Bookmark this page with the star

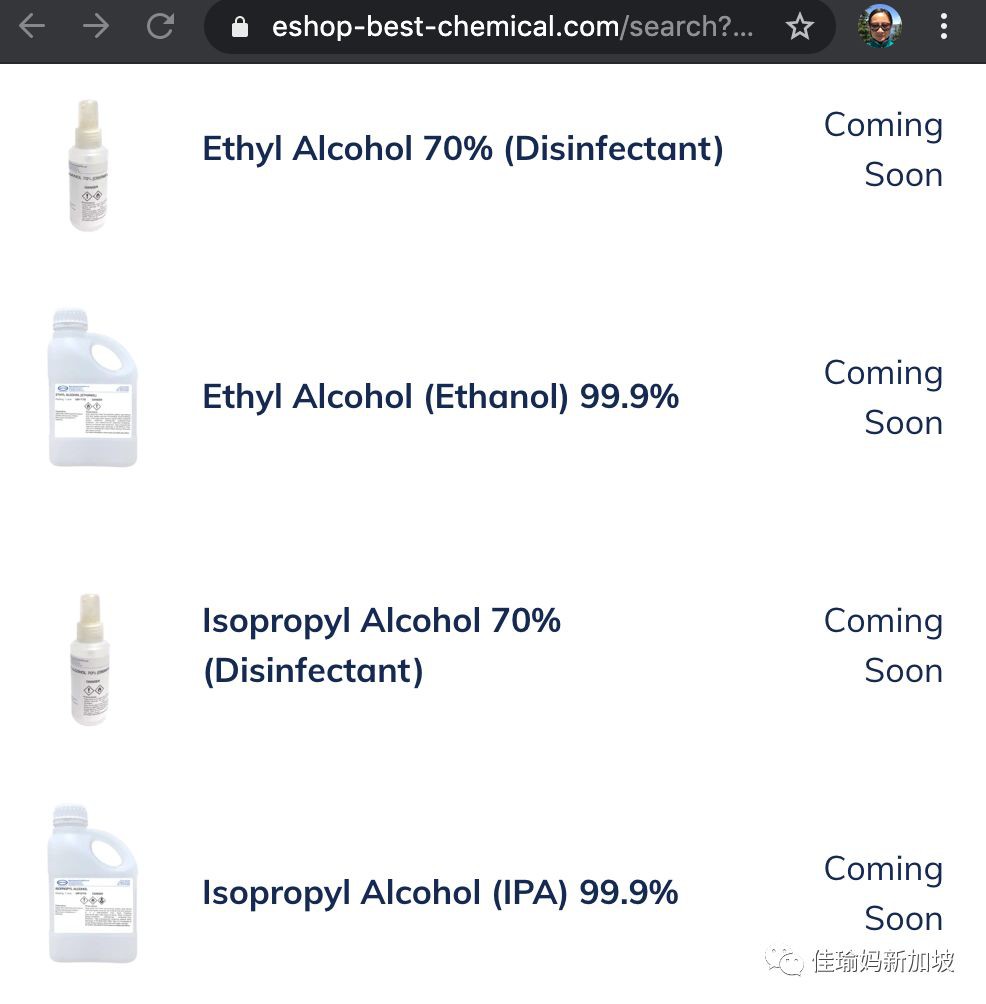799,27
